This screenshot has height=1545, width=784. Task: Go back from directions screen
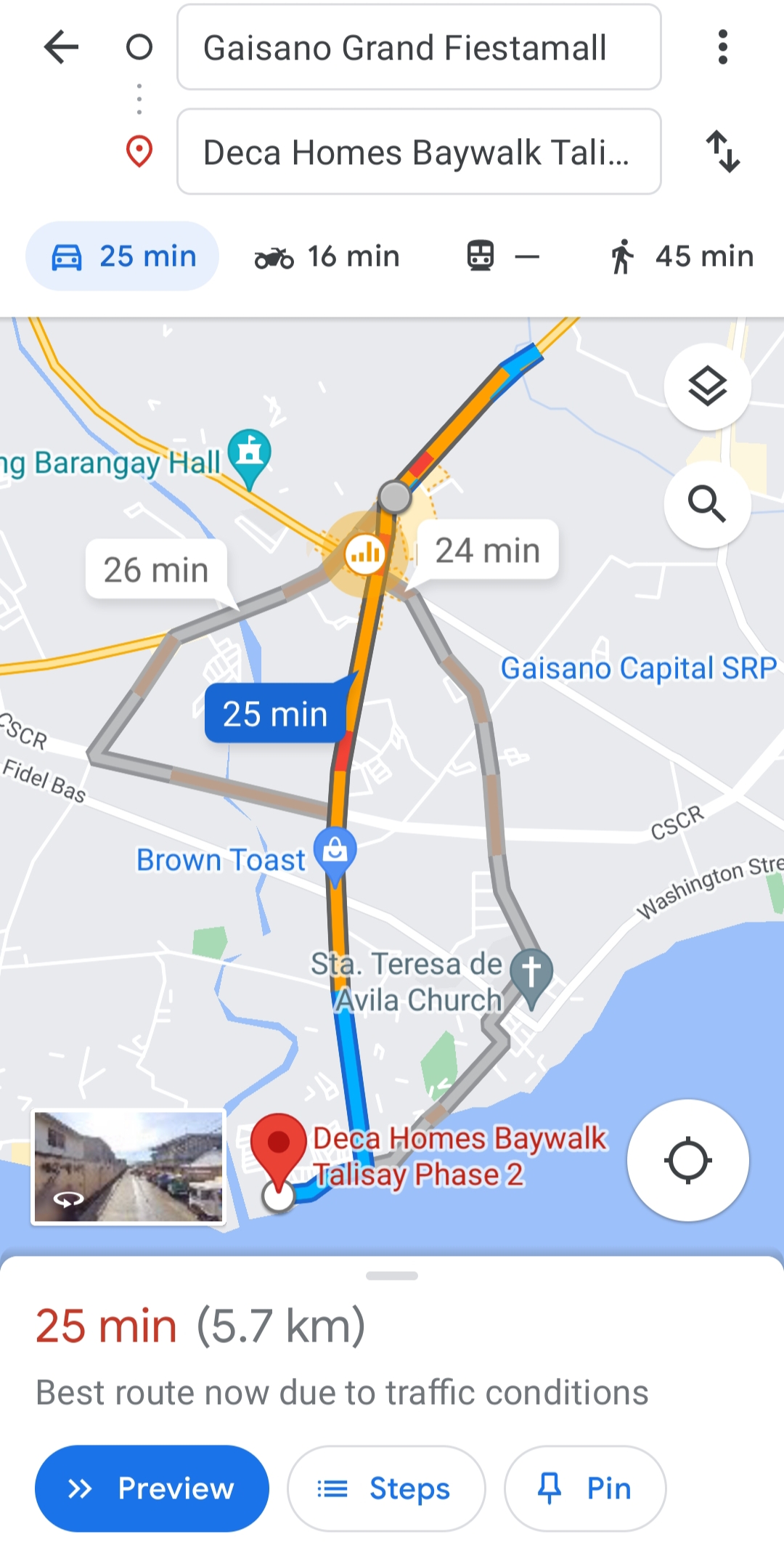click(62, 48)
